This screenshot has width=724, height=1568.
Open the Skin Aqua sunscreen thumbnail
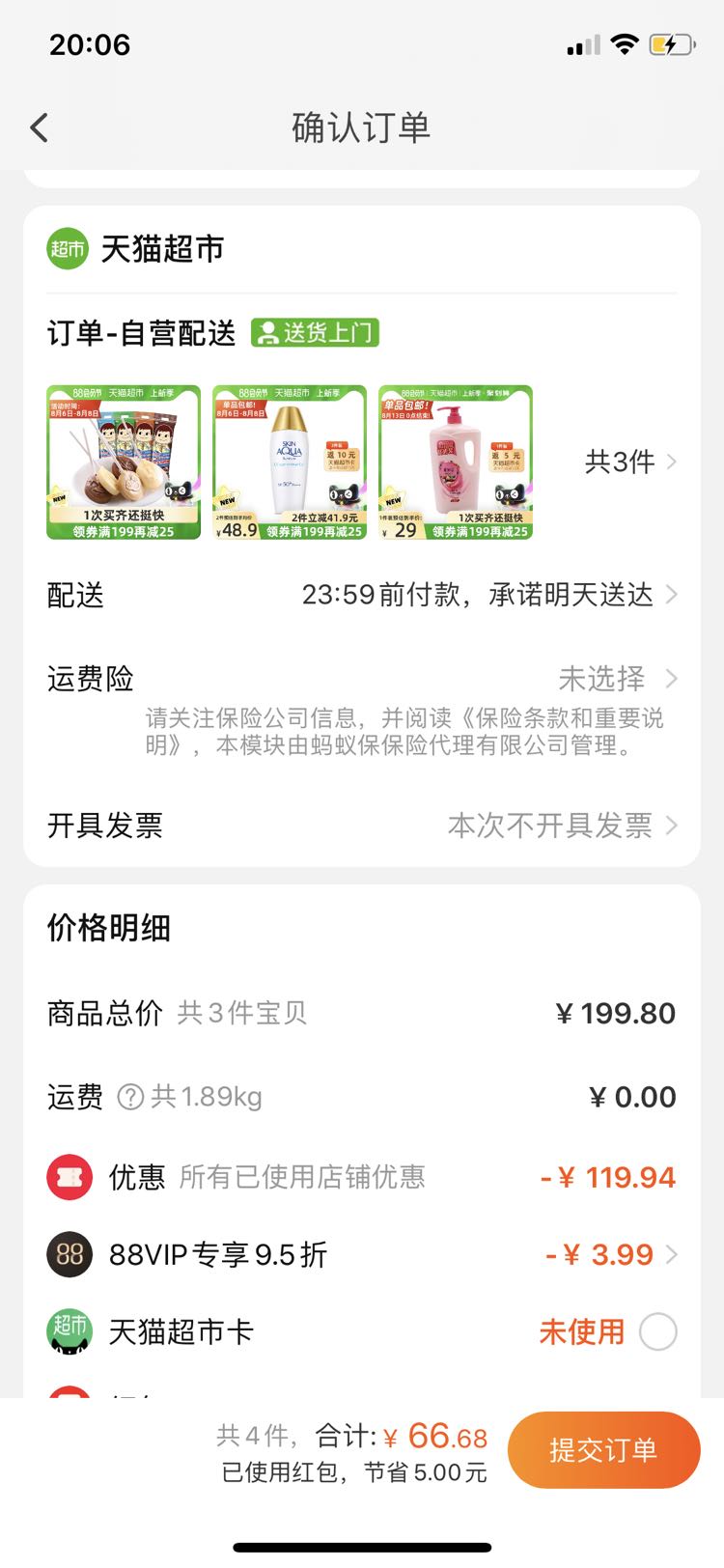click(290, 462)
